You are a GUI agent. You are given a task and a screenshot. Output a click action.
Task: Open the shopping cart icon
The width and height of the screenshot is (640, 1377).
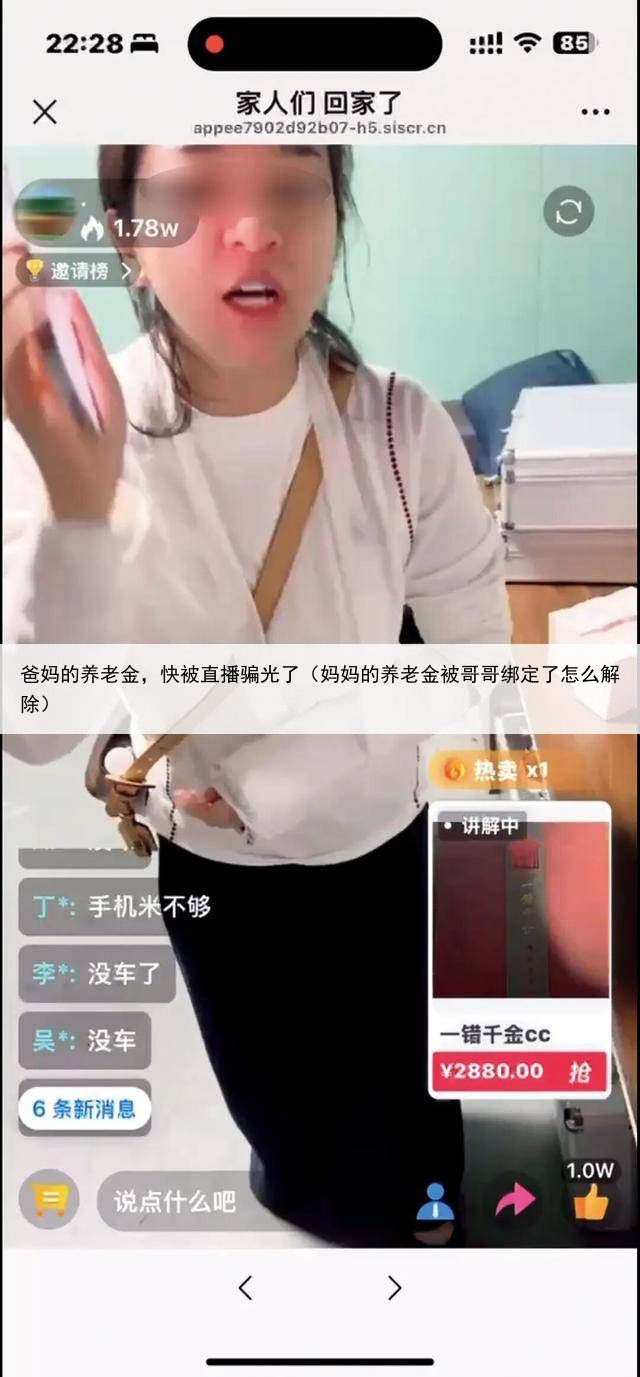point(48,1199)
